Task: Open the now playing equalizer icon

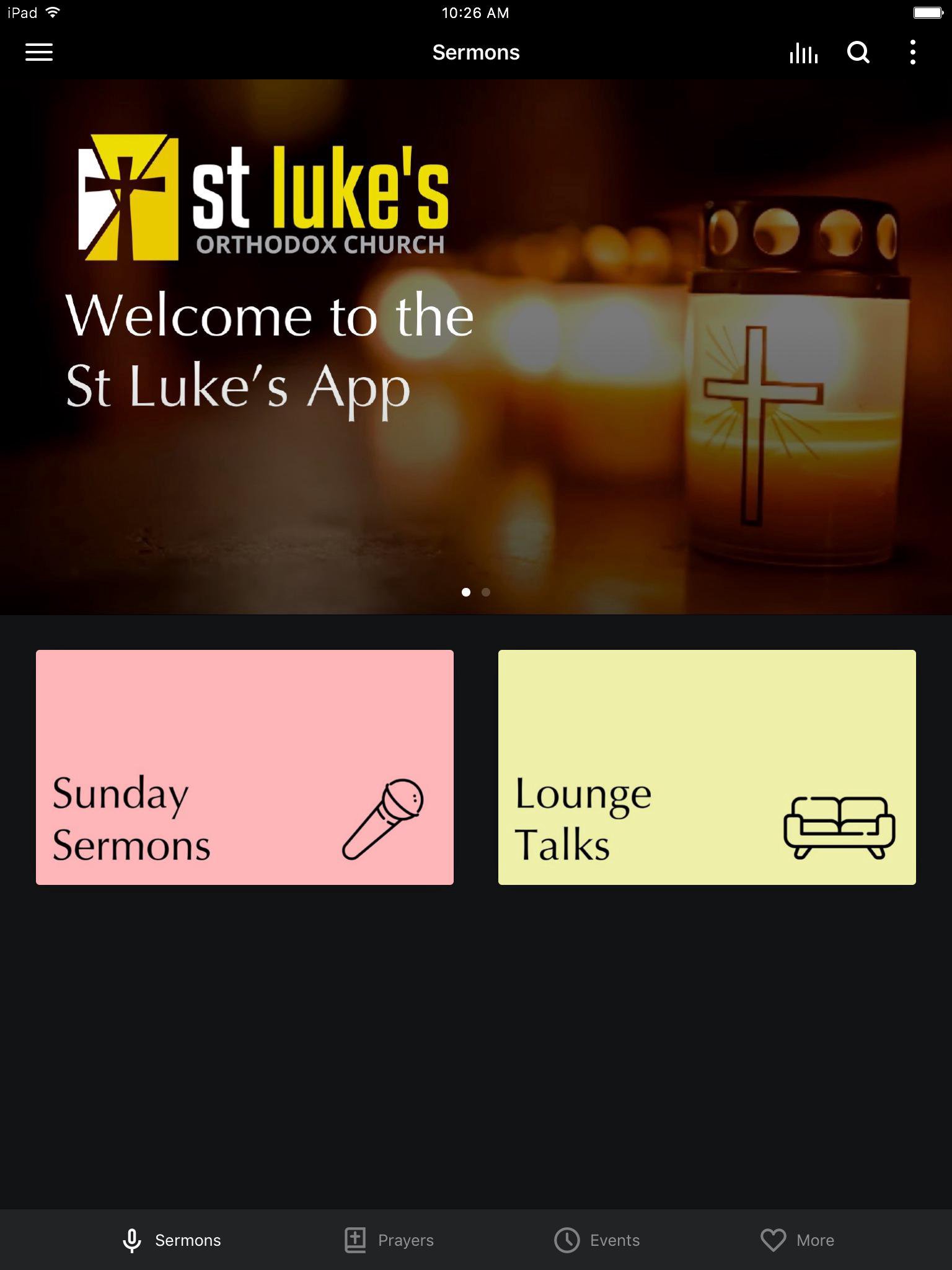Action: click(x=803, y=53)
